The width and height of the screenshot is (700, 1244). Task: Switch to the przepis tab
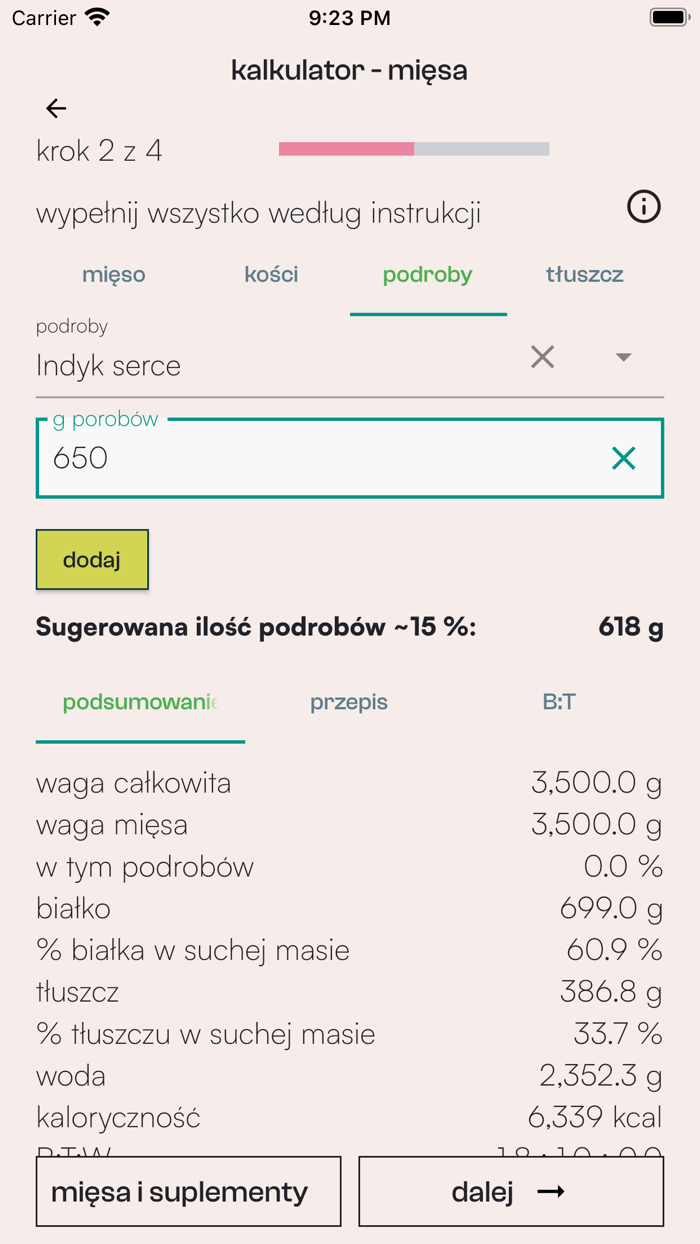[349, 702]
